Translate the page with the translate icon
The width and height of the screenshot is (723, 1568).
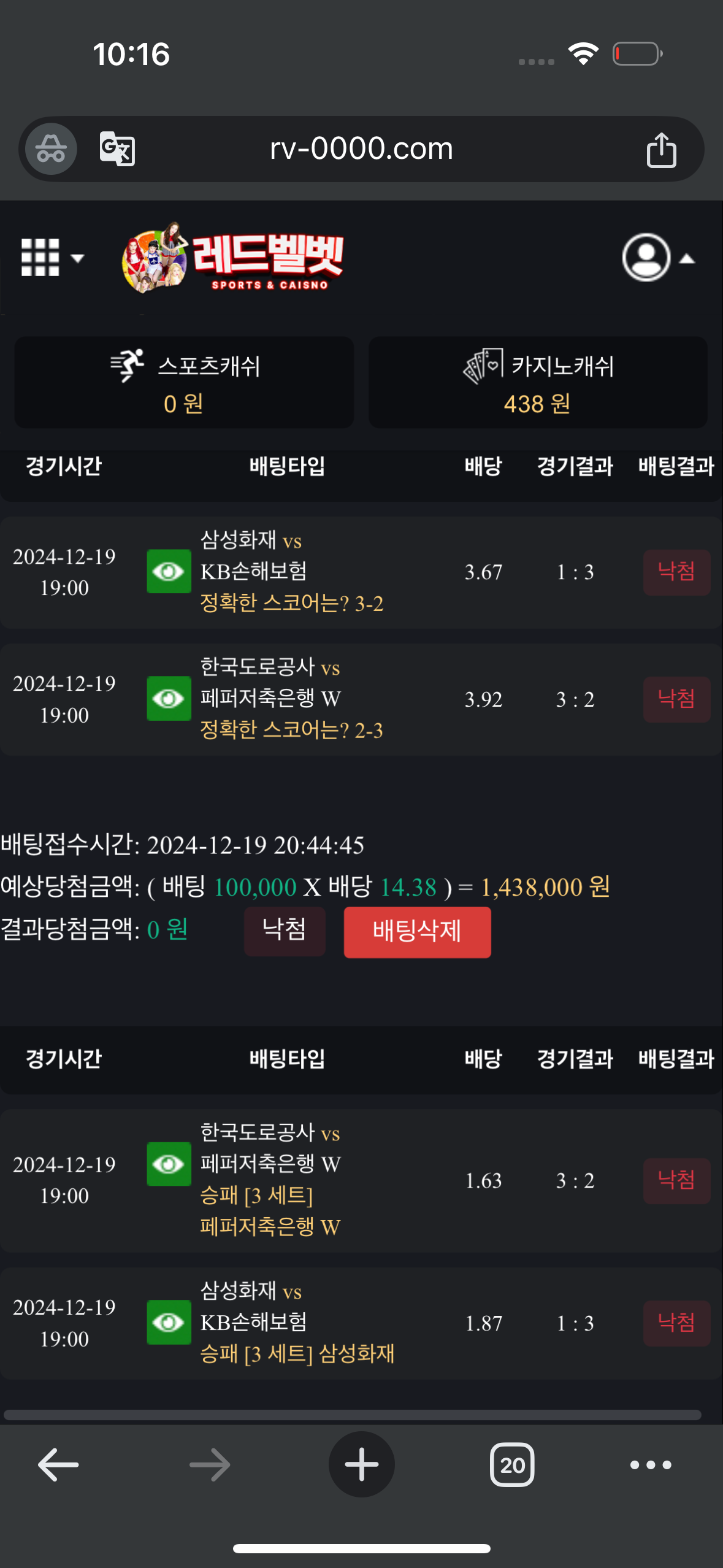click(x=117, y=149)
